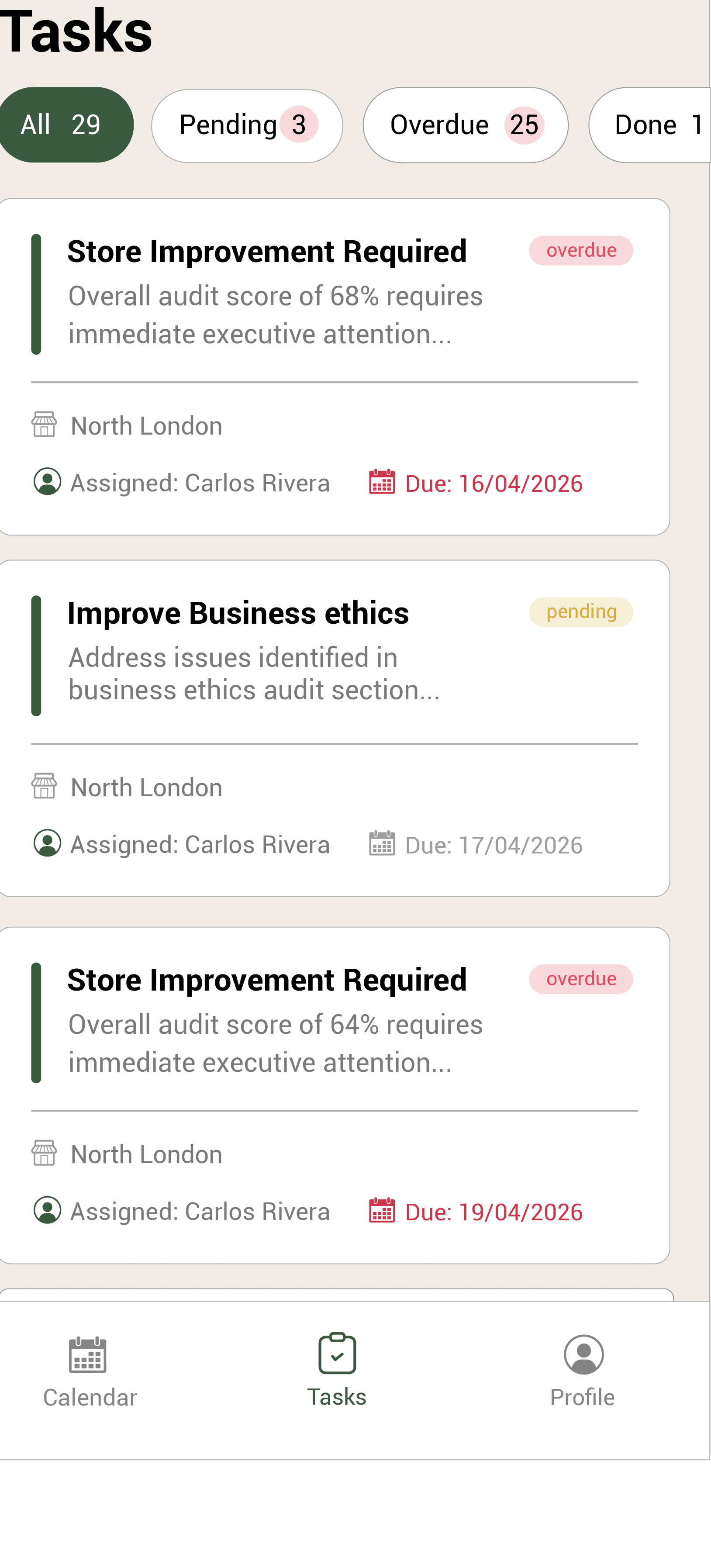Click the pending badge on Improve Business ethics
This screenshot has height=1568, width=711.
tap(581, 611)
